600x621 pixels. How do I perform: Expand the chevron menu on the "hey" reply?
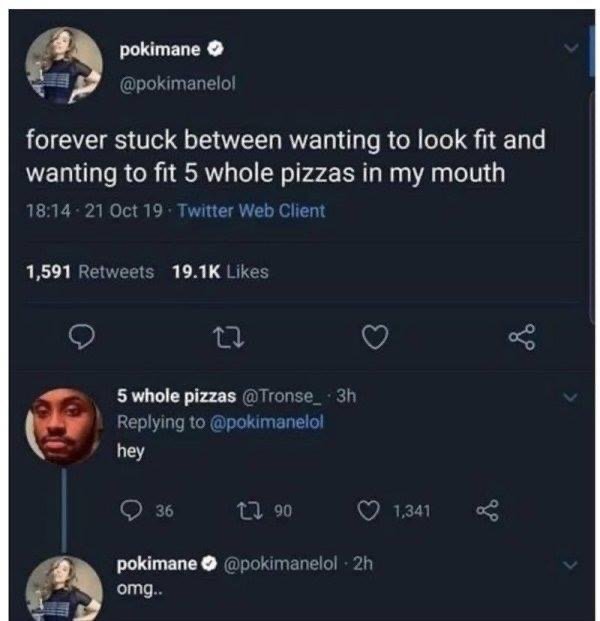pyautogui.click(x=569, y=397)
